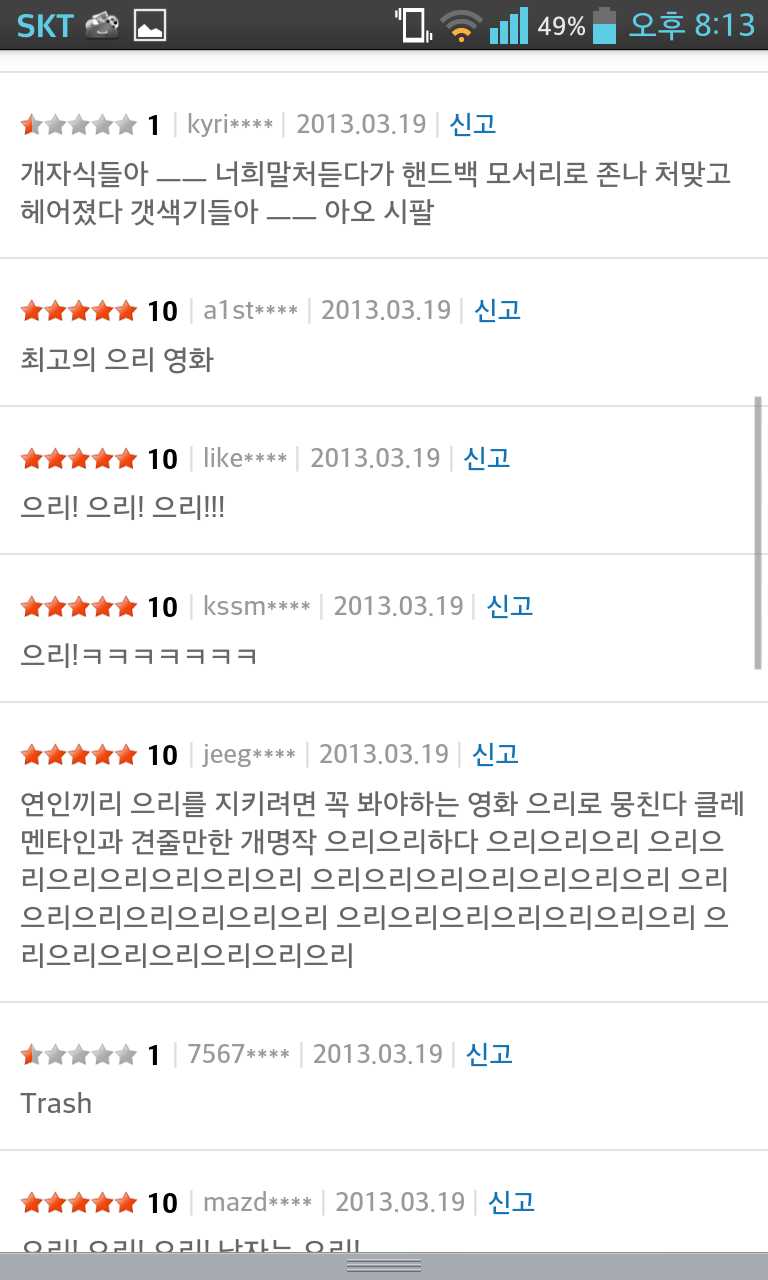Report kssm****'s review
This screenshot has height=1280, width=768.
(x=509, y=606)
